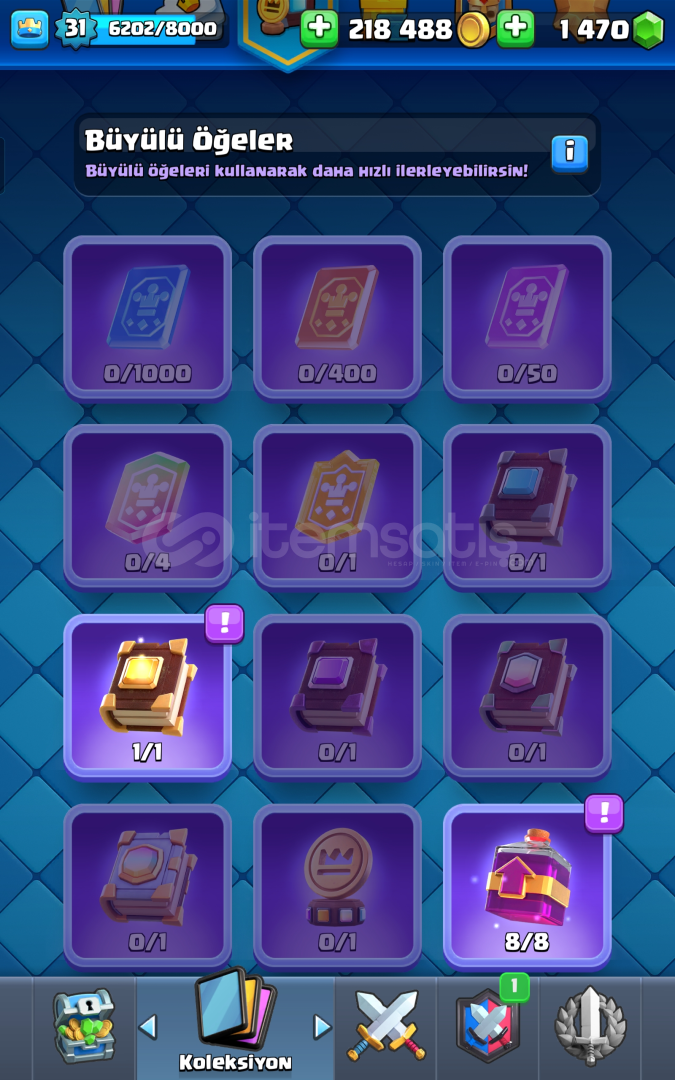Image resolution: width=675 pixels, height=1080 pixels.
Task: Add more gems with the plus button
Action: click(515, 29)
